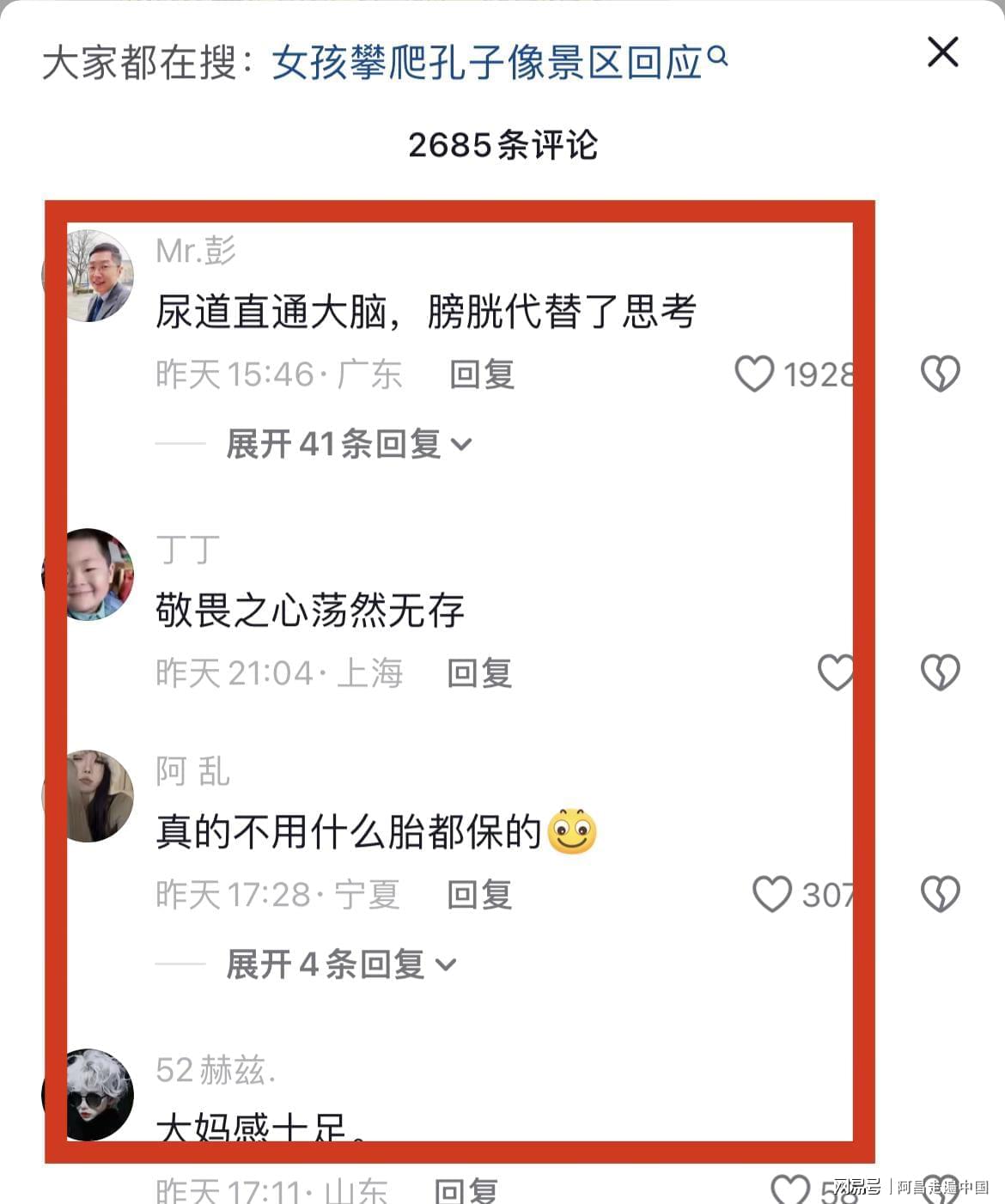Reply to 阿乱's comment
Viewport: 1005px width, 1204px height.
click(479, 895)
